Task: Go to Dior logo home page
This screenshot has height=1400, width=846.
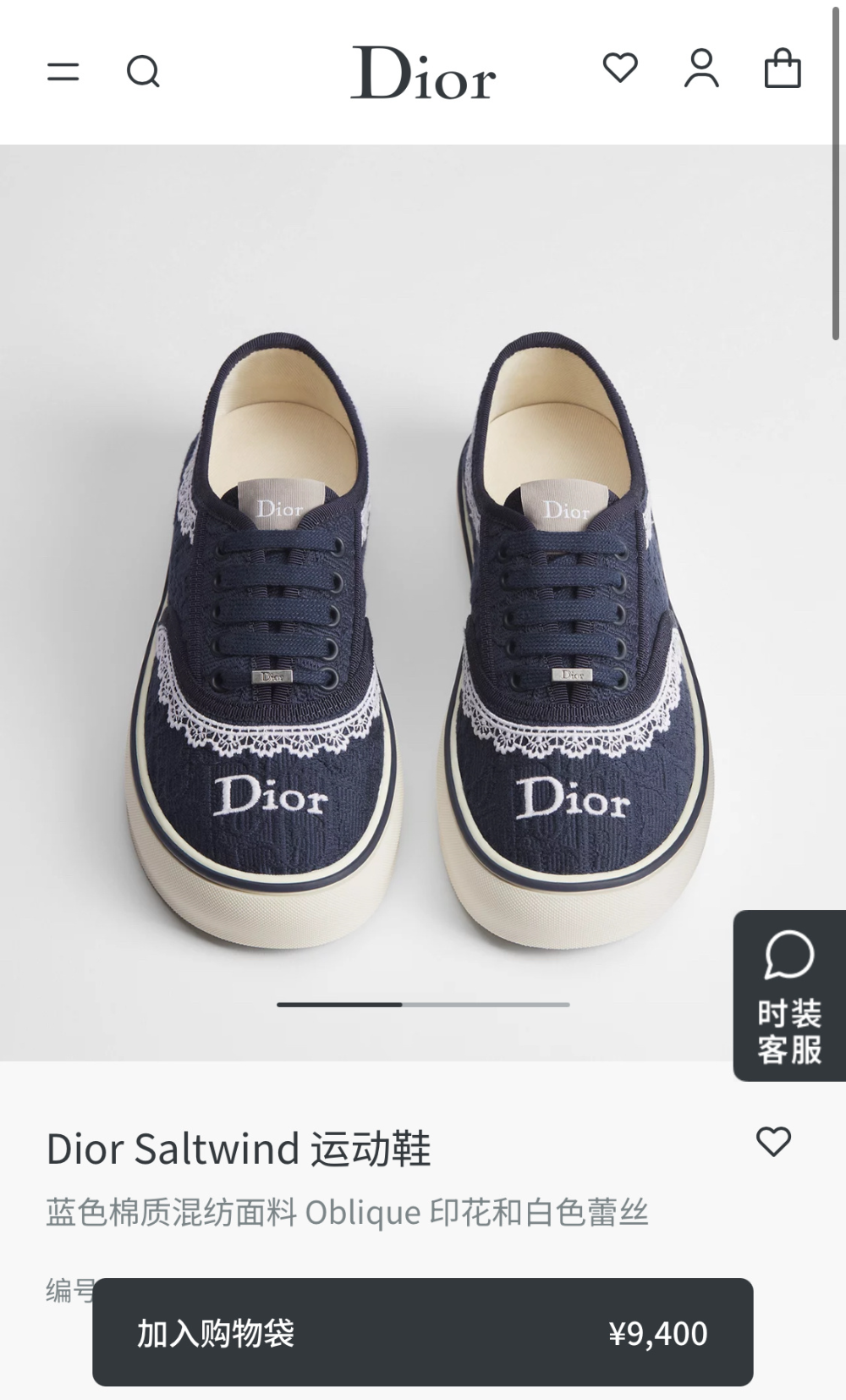Action: 423,73
